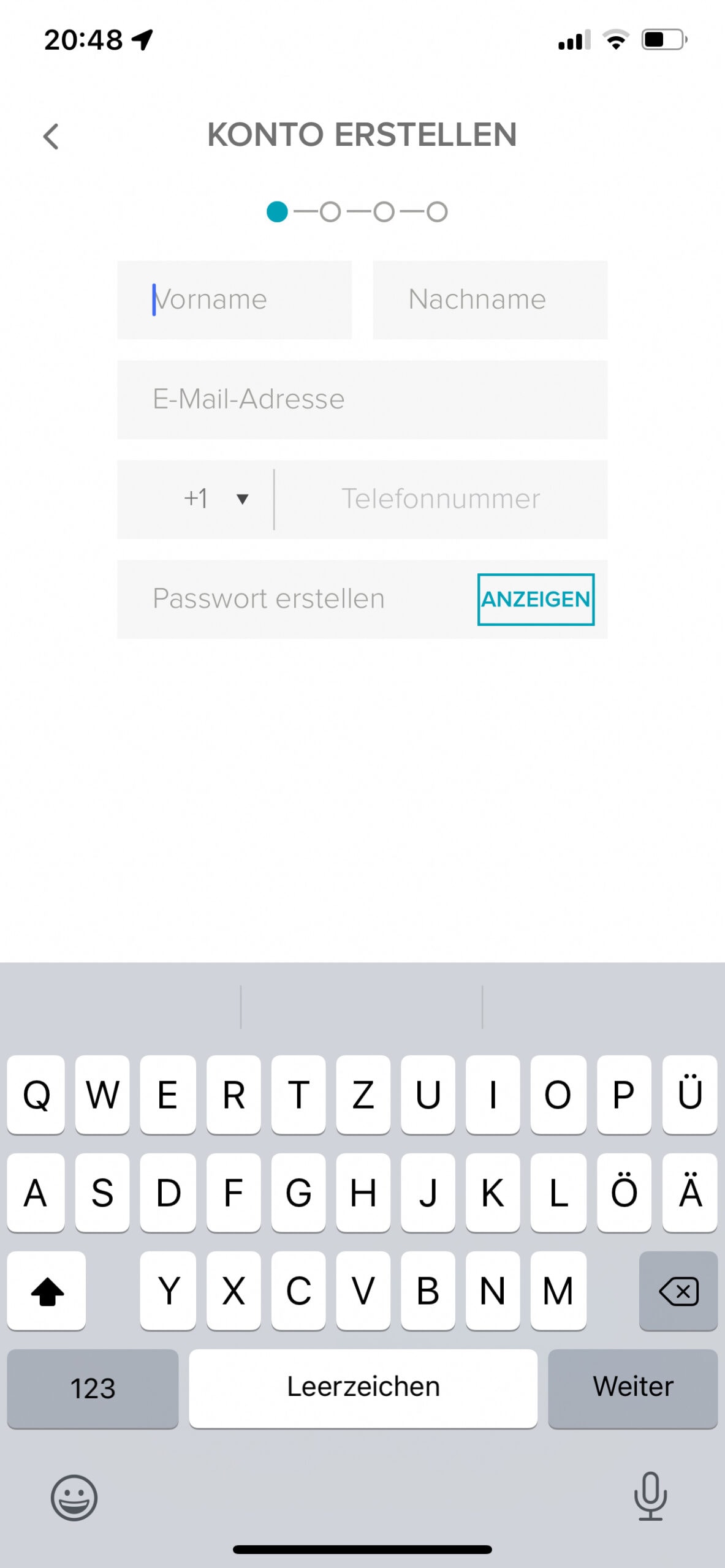Screen dimensions: 725x1568
Task: Go back with the arrow icon
Action: pyautogui.click(x=51, y=136)
